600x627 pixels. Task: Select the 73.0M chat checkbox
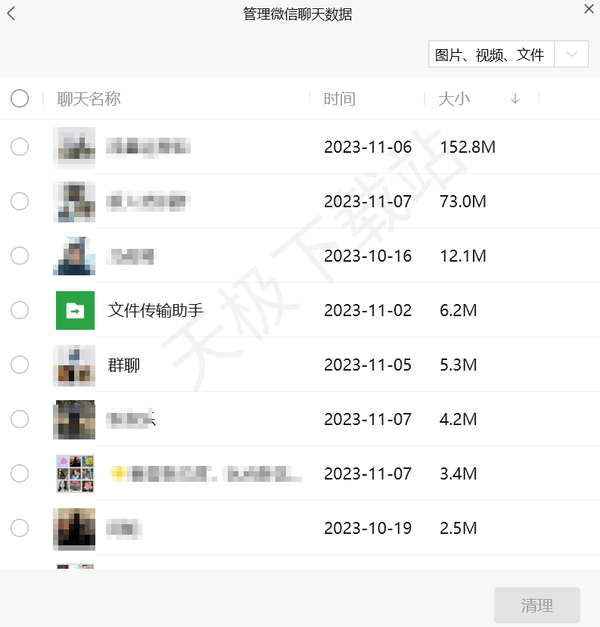[x=20, y=201]
